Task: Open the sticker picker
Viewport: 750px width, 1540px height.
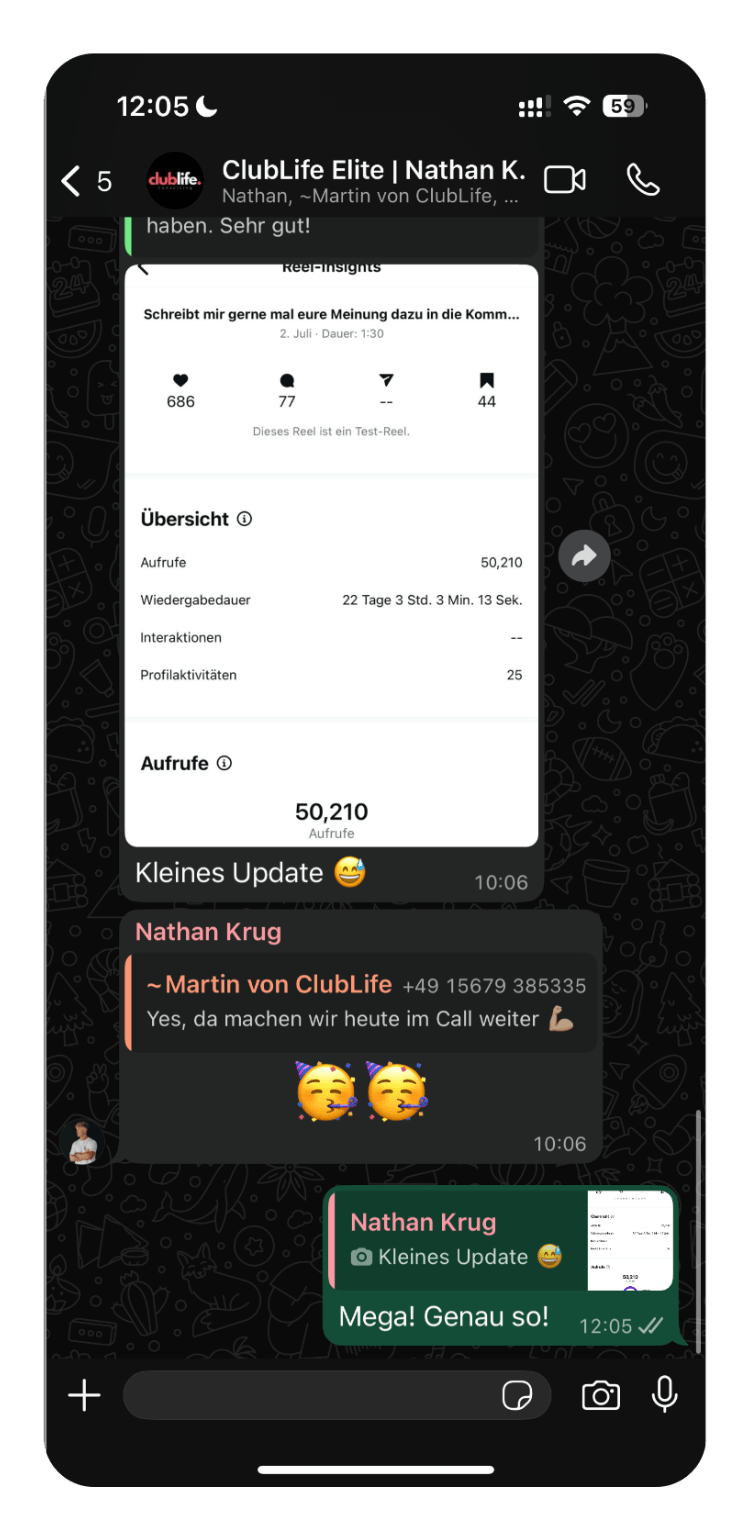Action: 517,1396
